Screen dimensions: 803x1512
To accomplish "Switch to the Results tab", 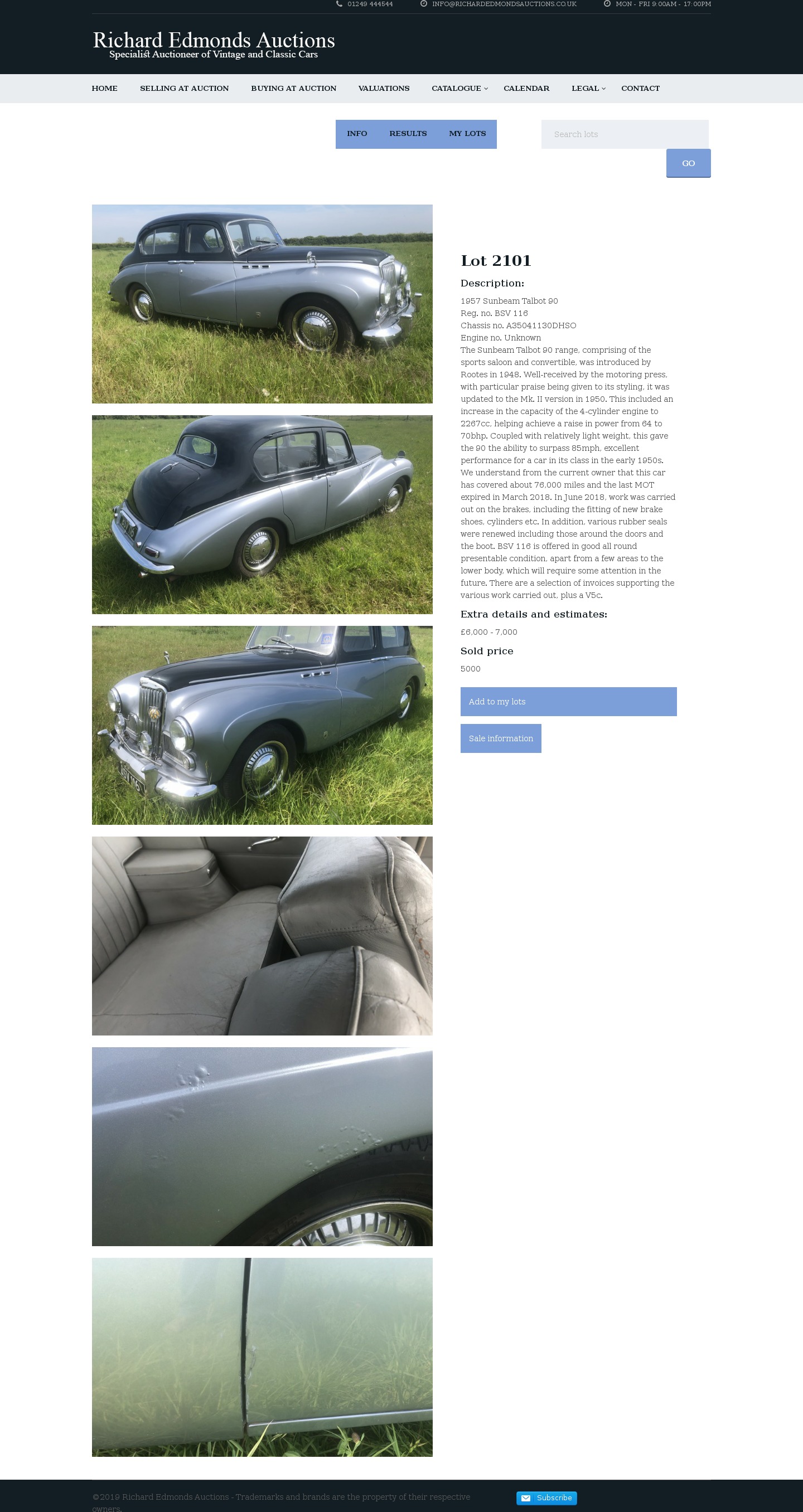I will coord(408,134).
